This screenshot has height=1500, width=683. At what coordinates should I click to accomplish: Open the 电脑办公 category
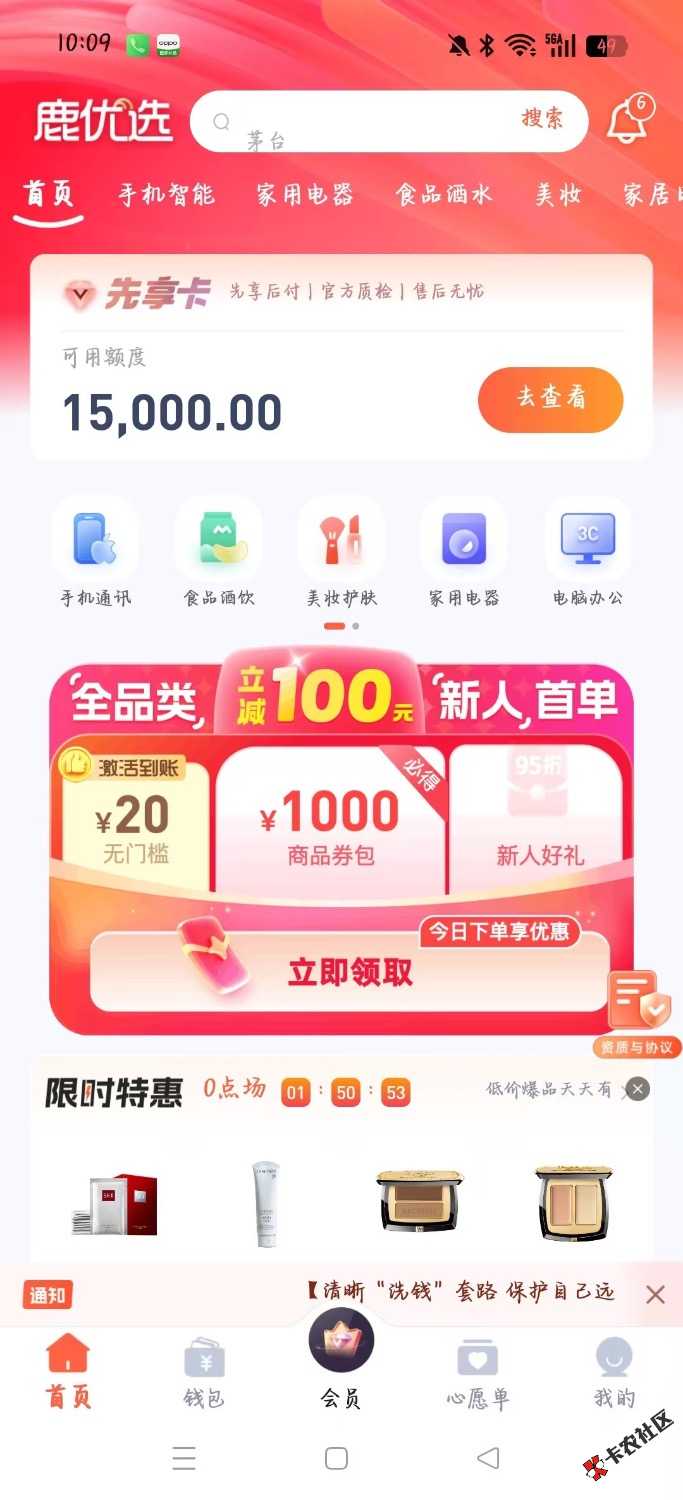pos(588,552)
